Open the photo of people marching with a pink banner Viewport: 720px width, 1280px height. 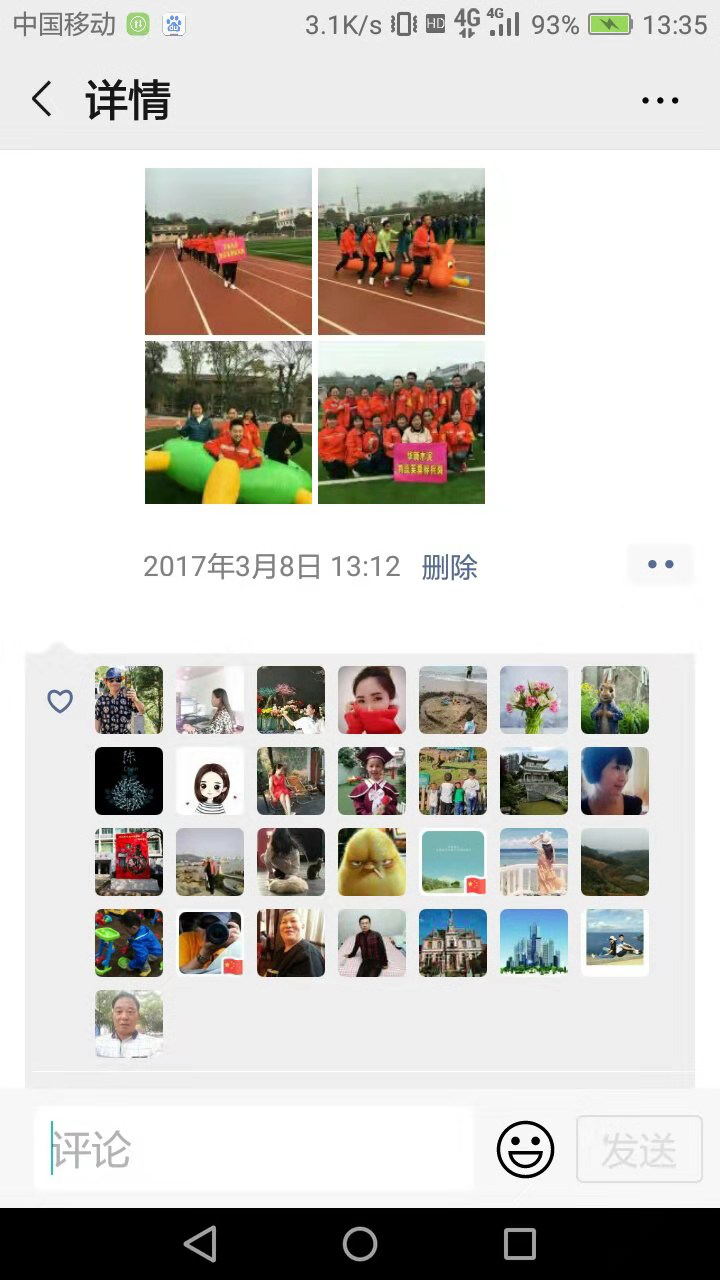pos(228,251)
